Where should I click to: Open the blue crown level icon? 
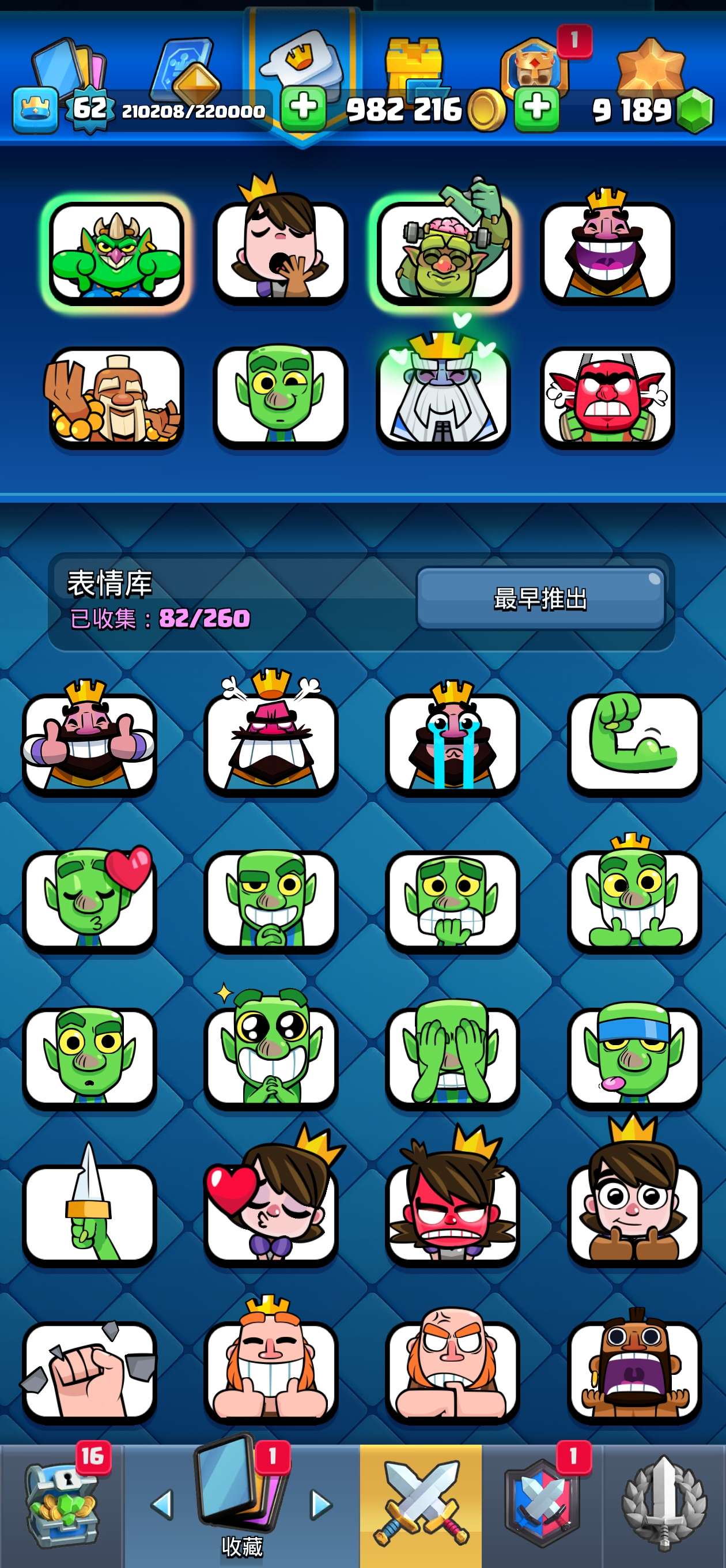tap(35, 110)
